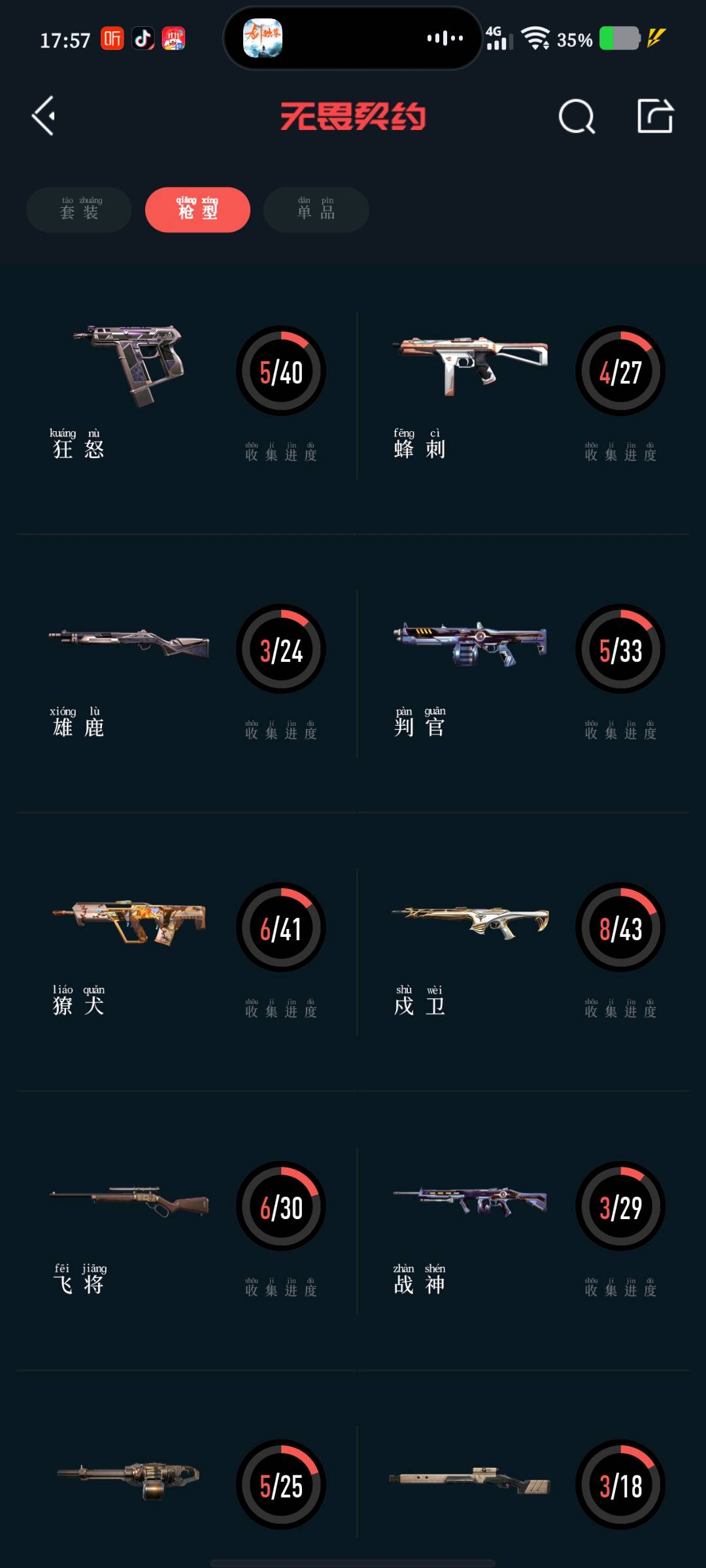This screenshot has width=706, height=1568.
Task: Open the 獠犬 weapon card
Action: click(187, 952)
